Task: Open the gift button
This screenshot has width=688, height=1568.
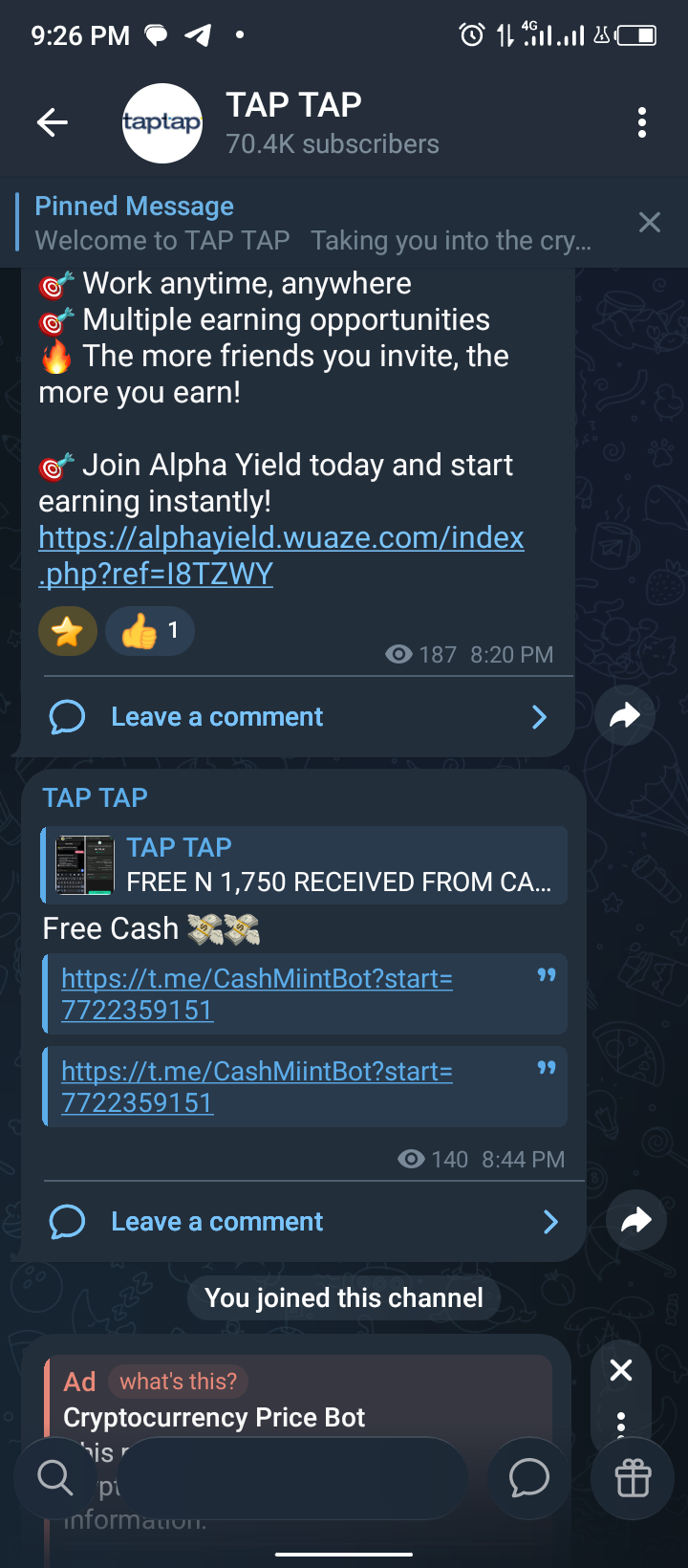Action: click(633, 1478)
